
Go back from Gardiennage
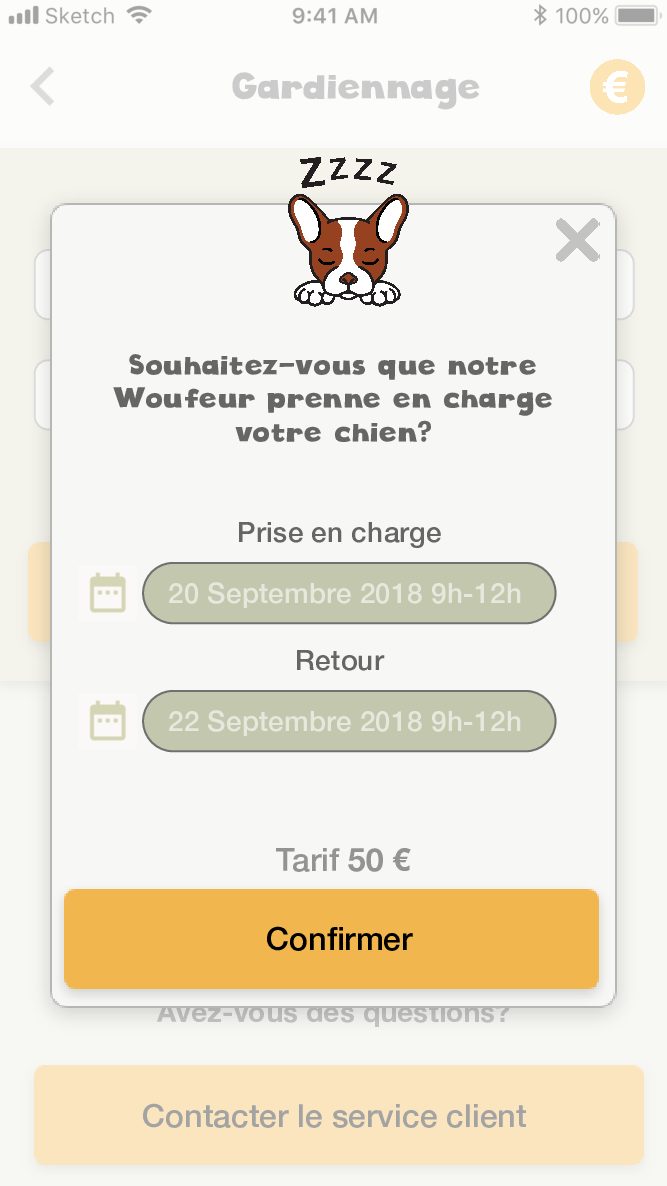coord(43,88)
